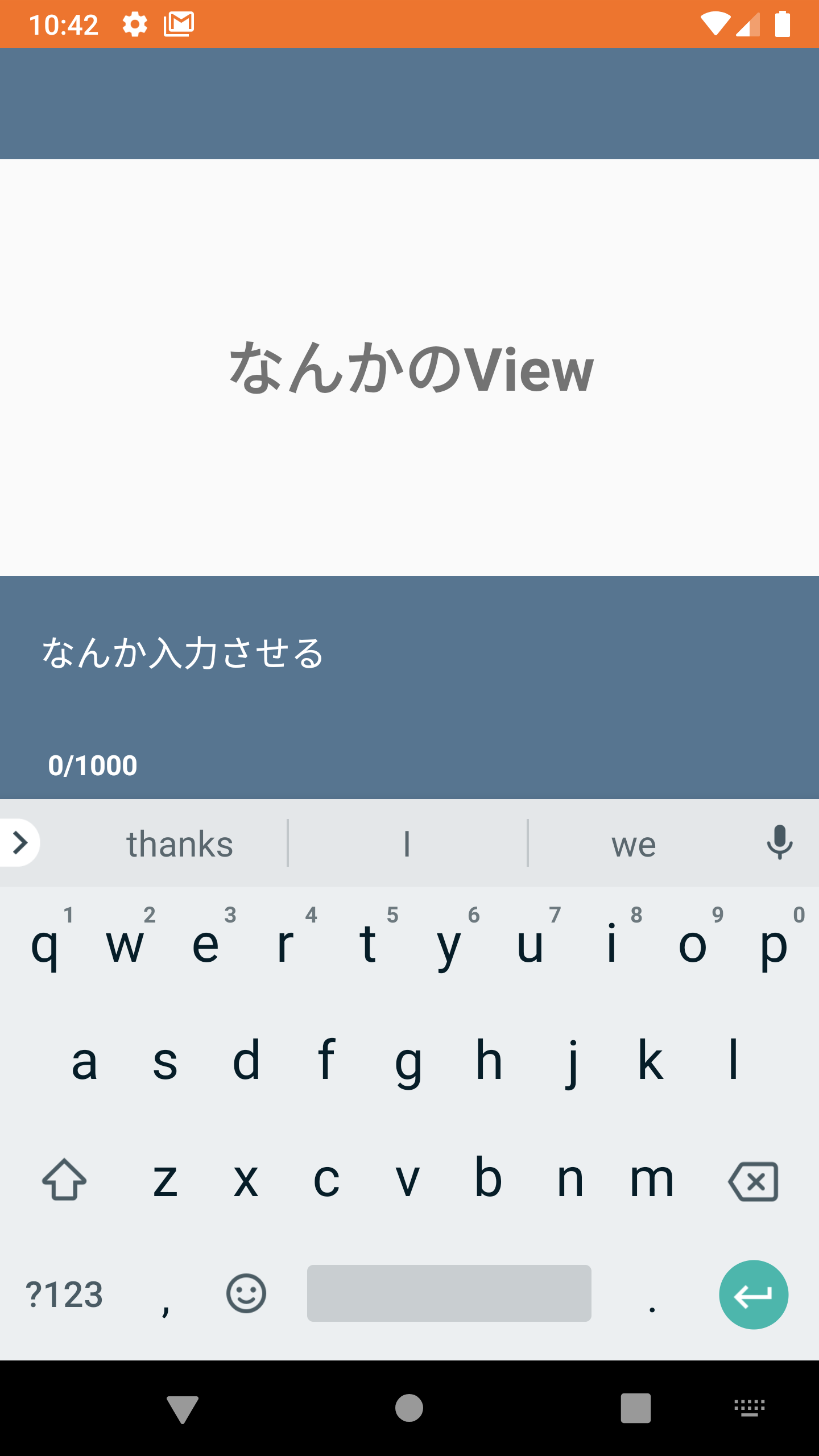
Task: Switch to the ?123 symbols keyboard
Action: pyautogui.click(x=64, y=1294)
